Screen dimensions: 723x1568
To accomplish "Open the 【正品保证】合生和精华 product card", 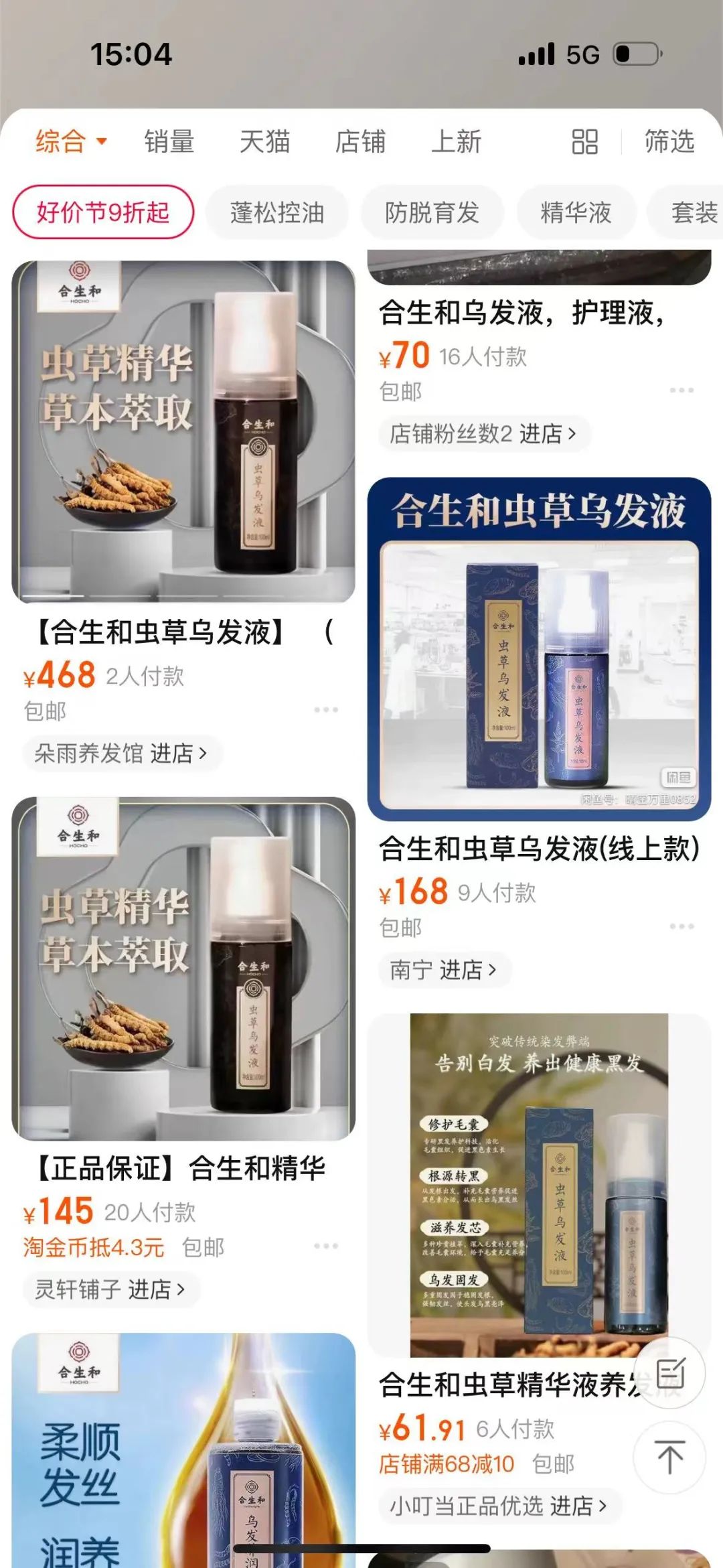I will 183,969.
